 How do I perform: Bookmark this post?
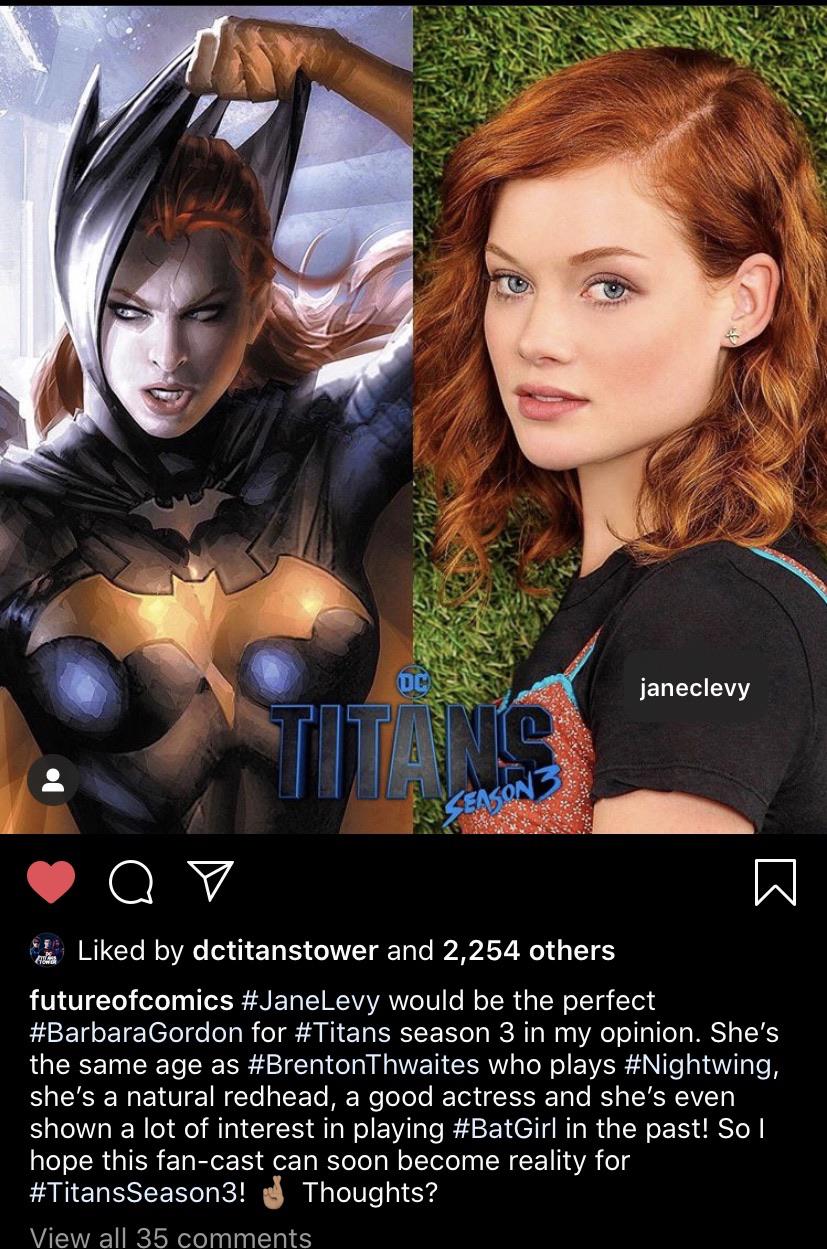(776, 883)
